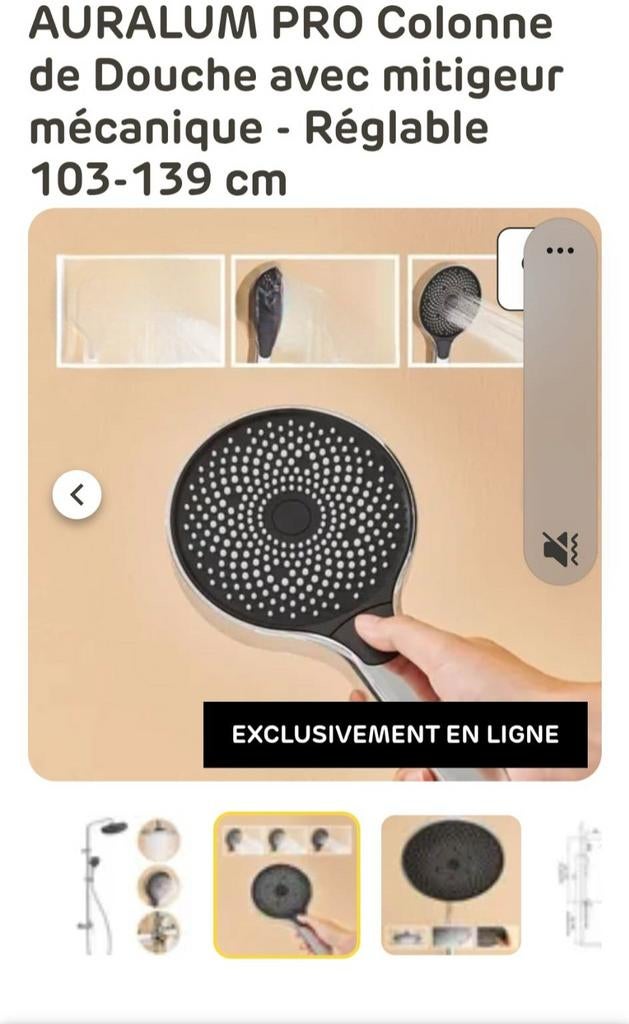Open the technical drawing thumbnail

click(583, 886)
